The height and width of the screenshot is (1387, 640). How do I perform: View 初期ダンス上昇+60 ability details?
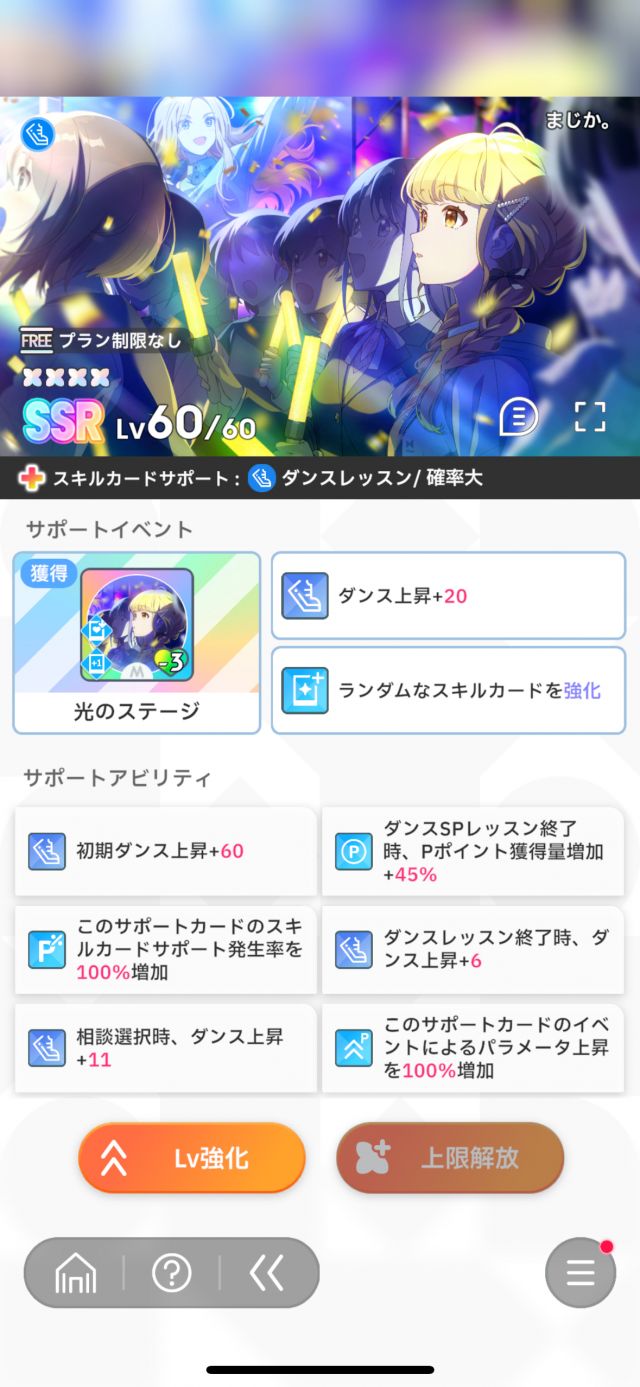[x=165, y=851]
